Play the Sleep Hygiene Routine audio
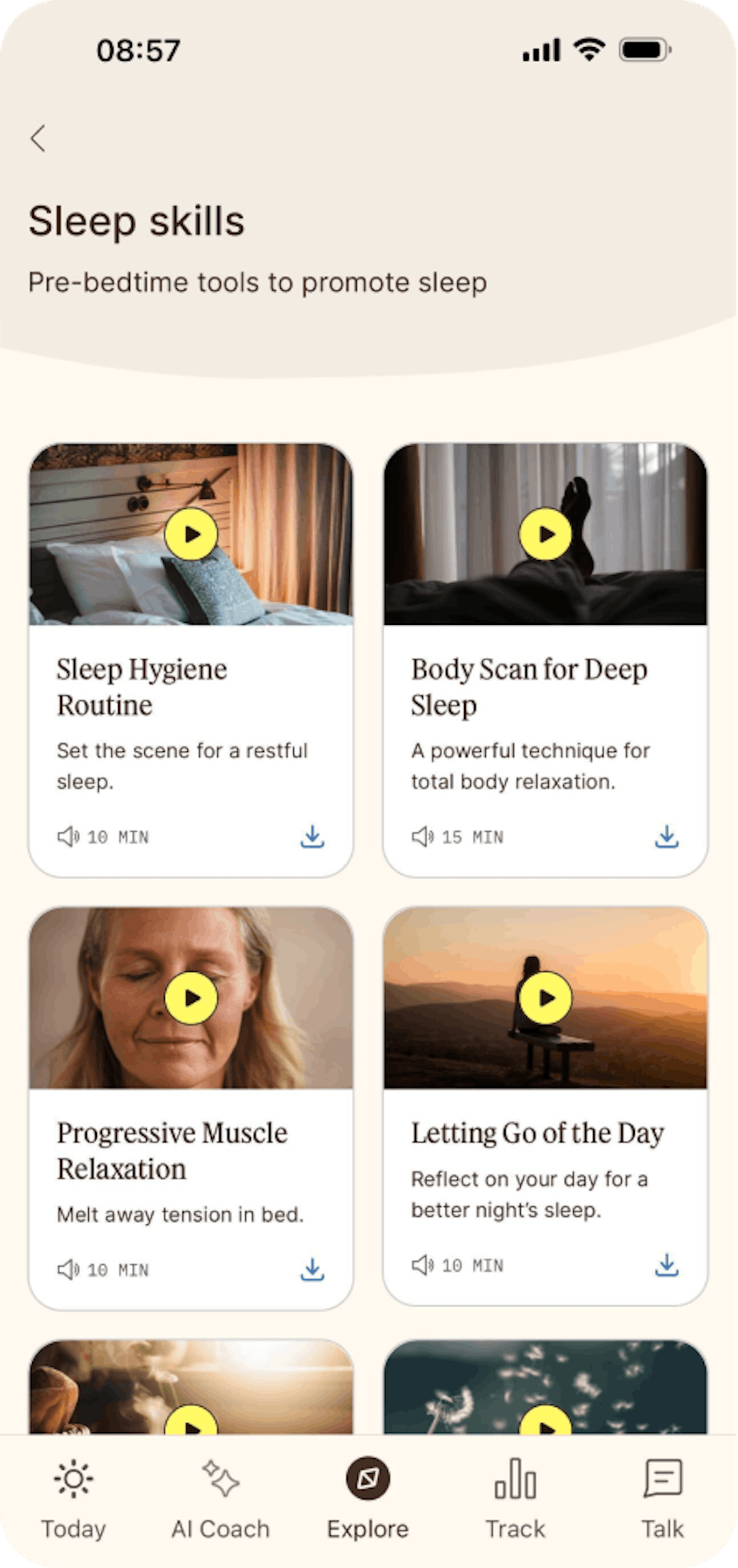This screenshot has width=738, height=1568. tap(191, 534)
